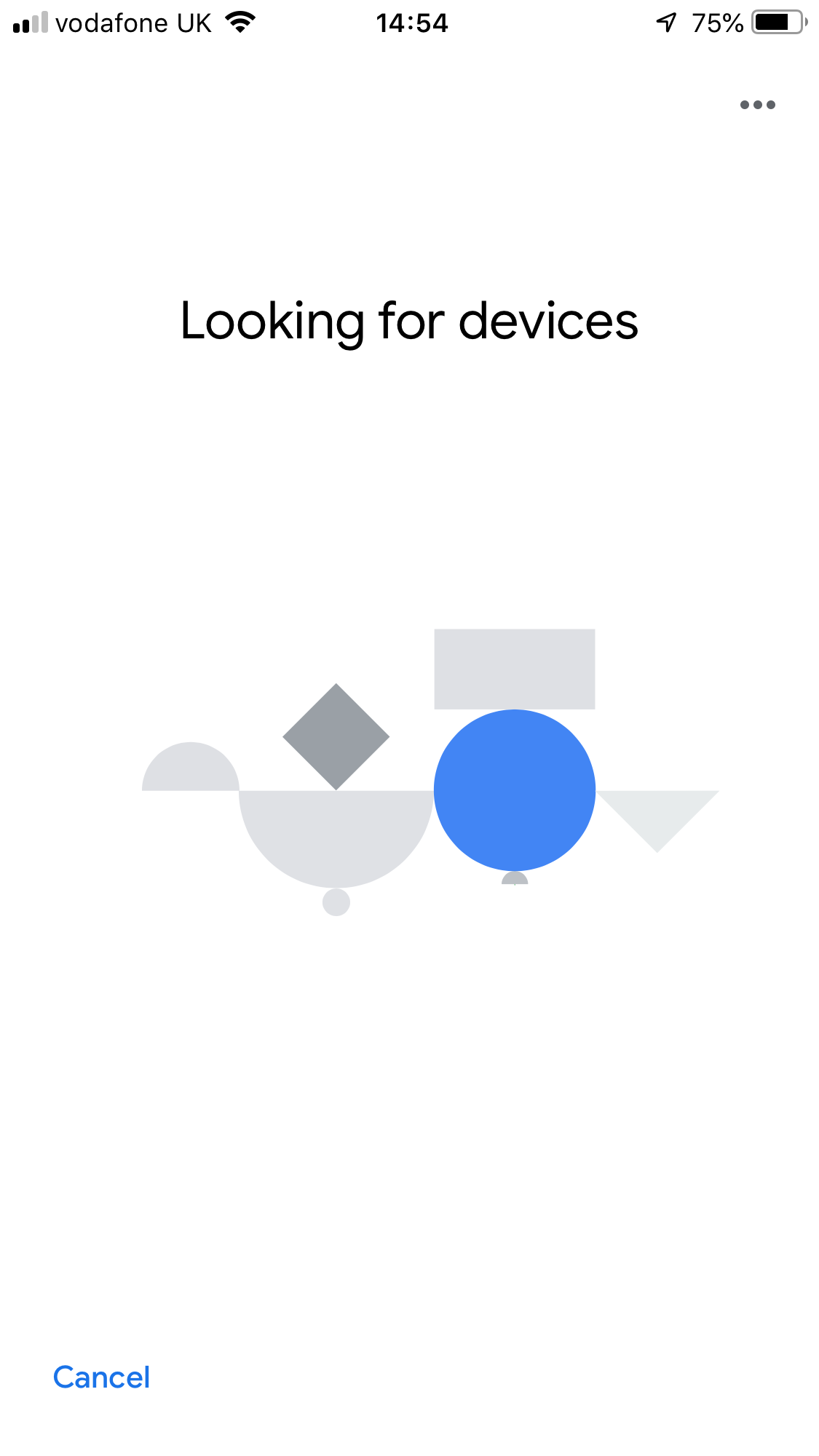819x1456 pixels.
Task: Open the three-dot overflow menu
Action: (x=757, y=105)
